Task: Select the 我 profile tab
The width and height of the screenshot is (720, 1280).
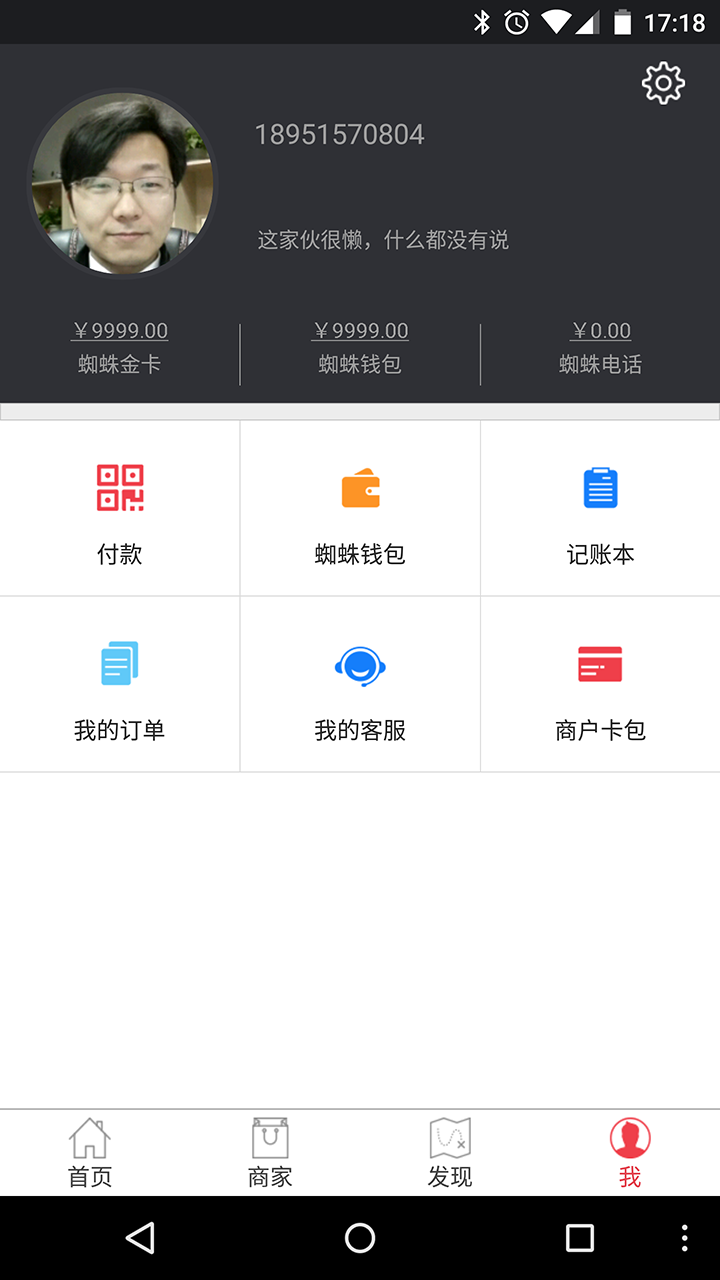Action: [x=629, y=1152]
